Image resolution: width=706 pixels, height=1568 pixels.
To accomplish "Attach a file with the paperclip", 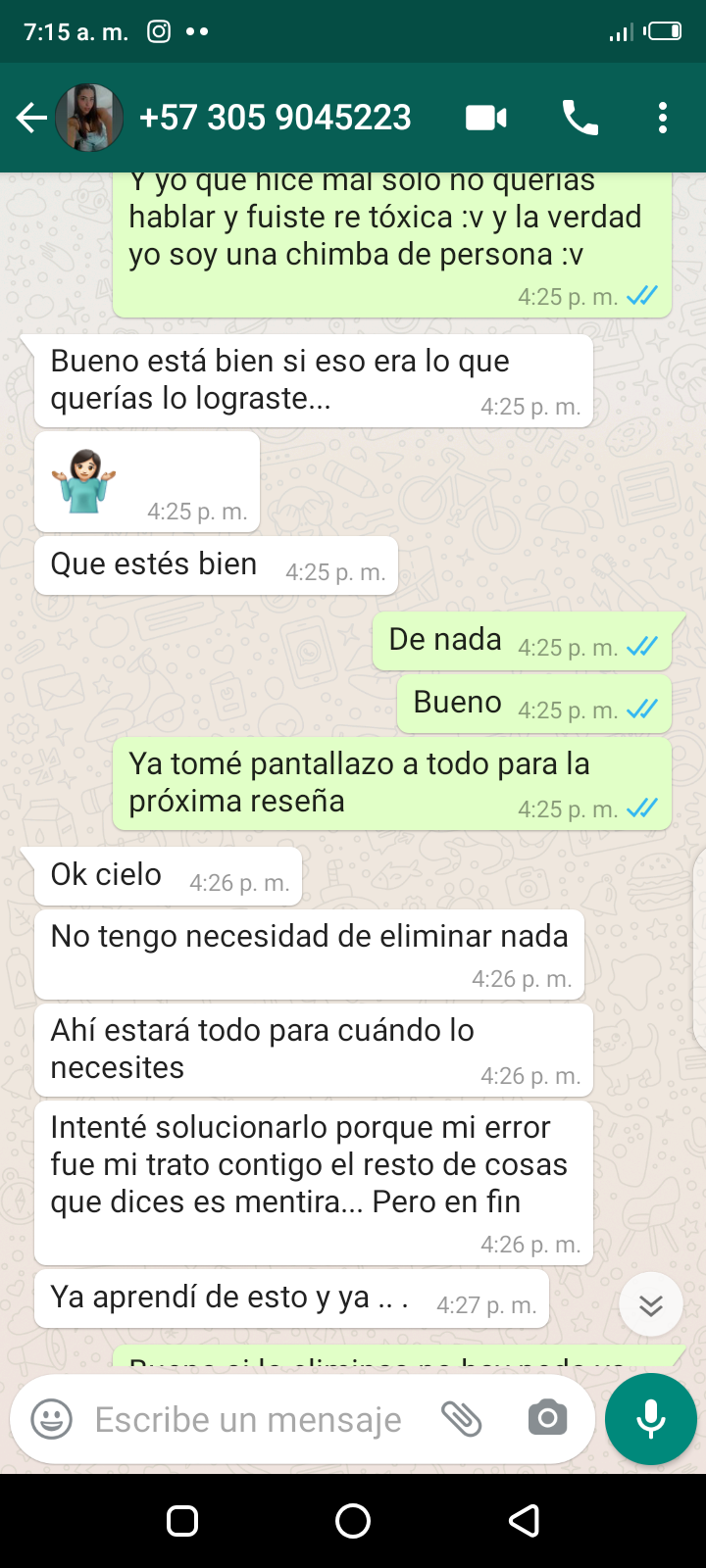I will pos(462,1419).
